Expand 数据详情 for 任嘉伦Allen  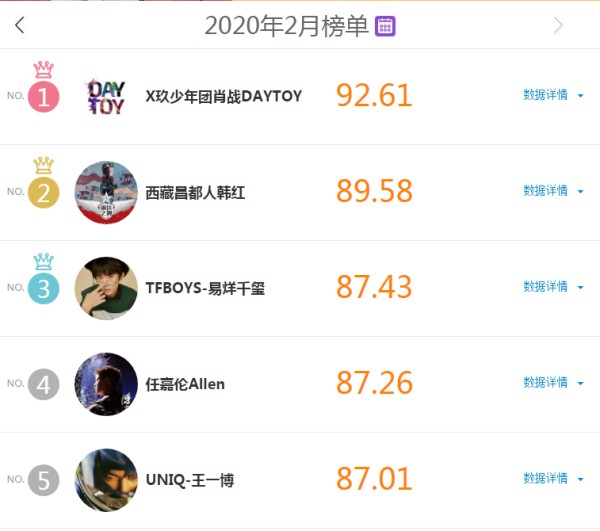coord(553,383)
